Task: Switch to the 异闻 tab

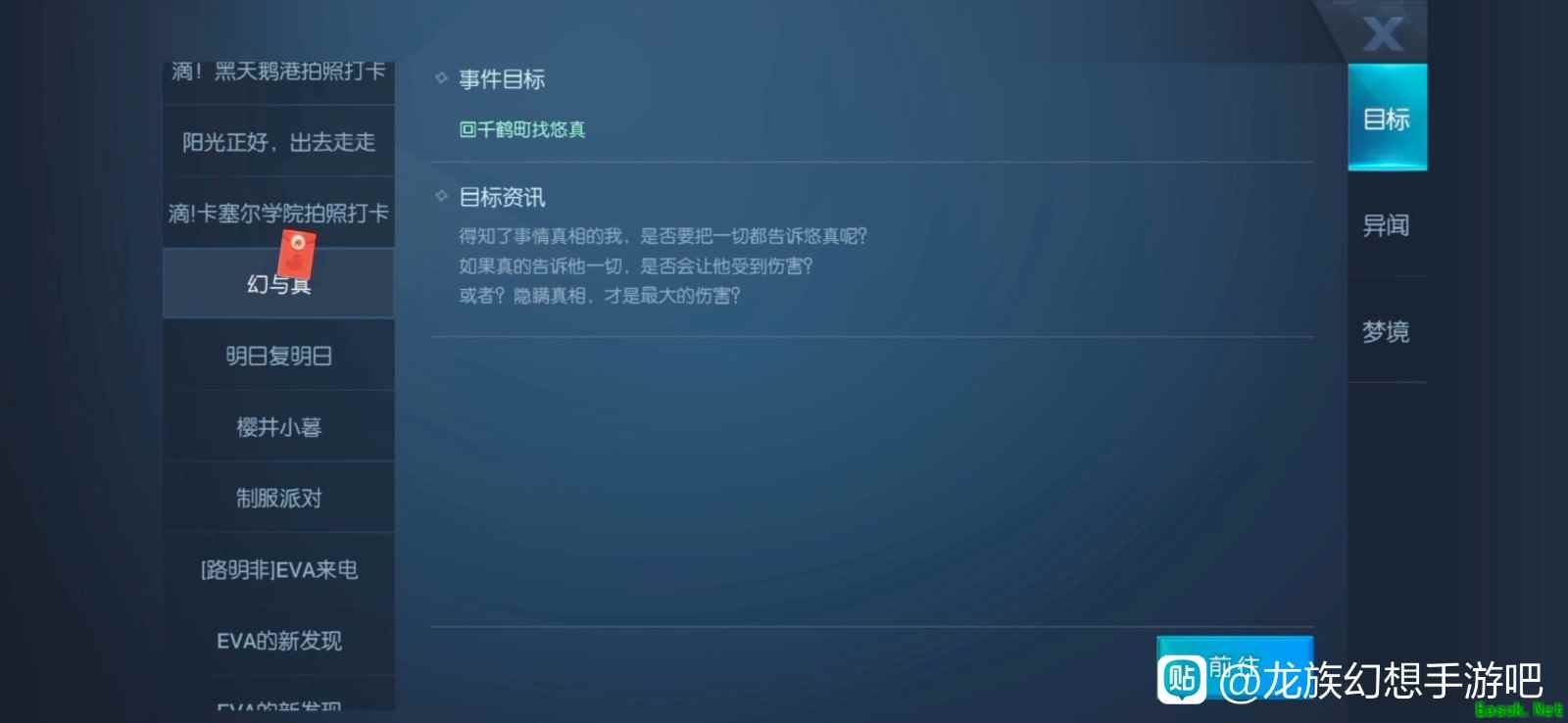Action: (1386, 225)
